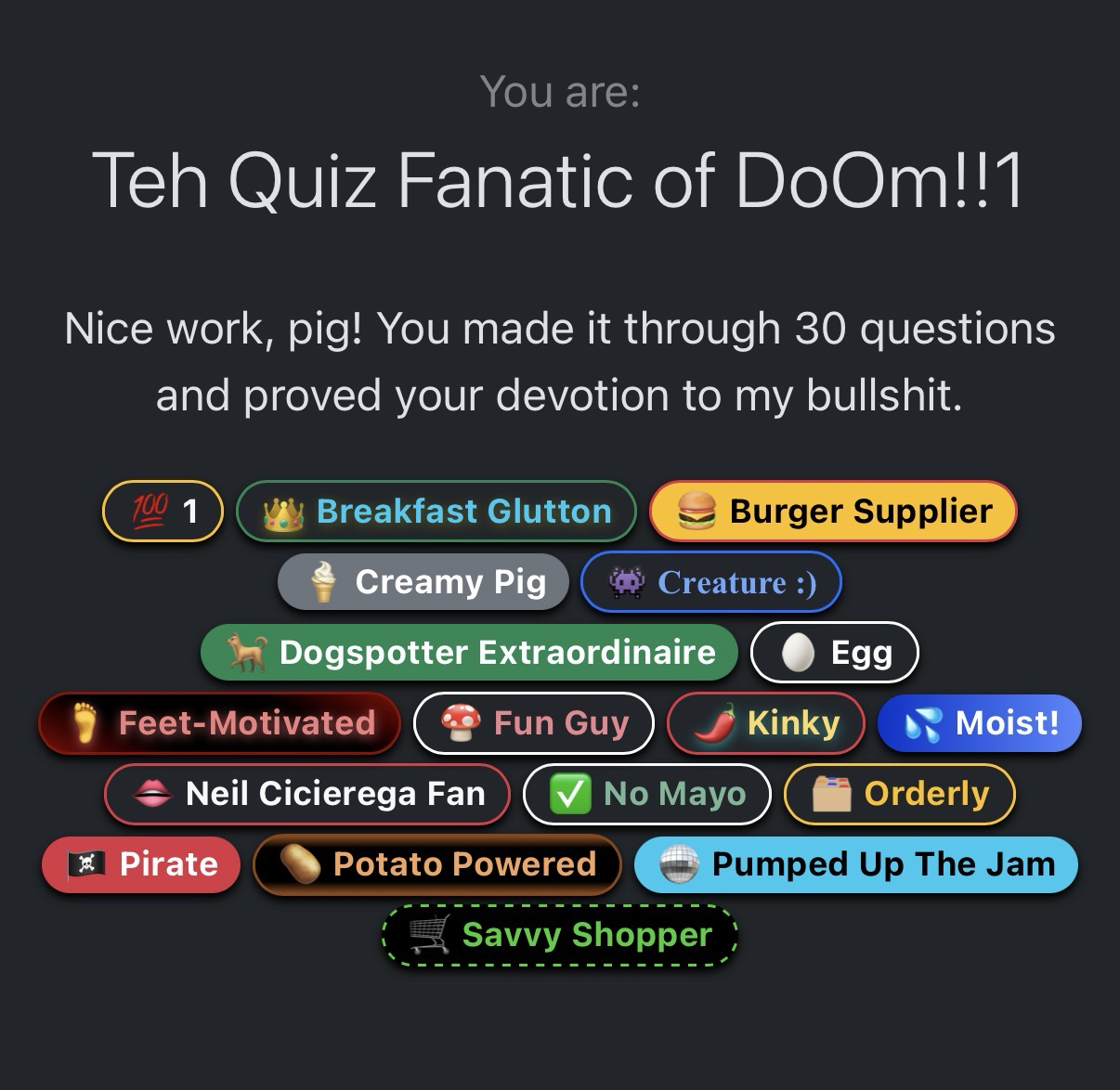The width and height of the screenshot is (1120, 1090).
Task: Tap the 100 score badge
Action: (x=163, y=512)
